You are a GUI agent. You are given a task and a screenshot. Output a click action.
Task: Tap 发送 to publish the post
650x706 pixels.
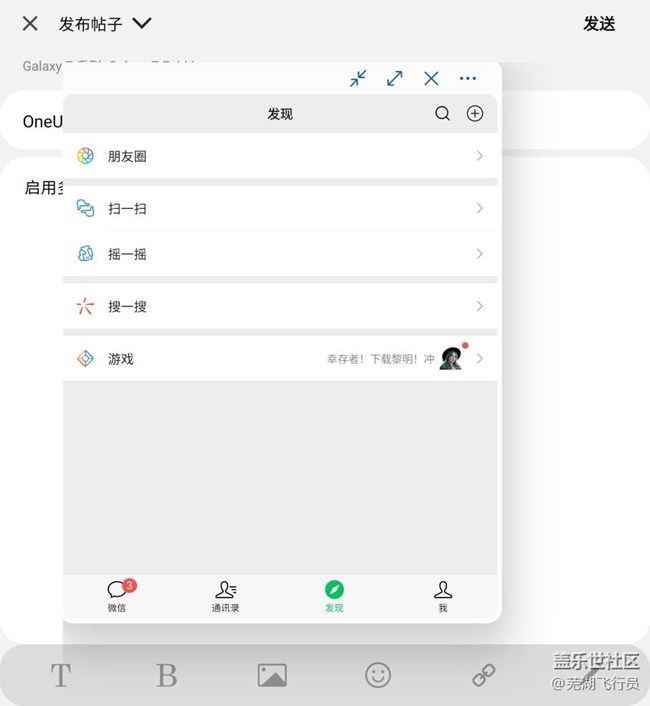coord(599,24)
